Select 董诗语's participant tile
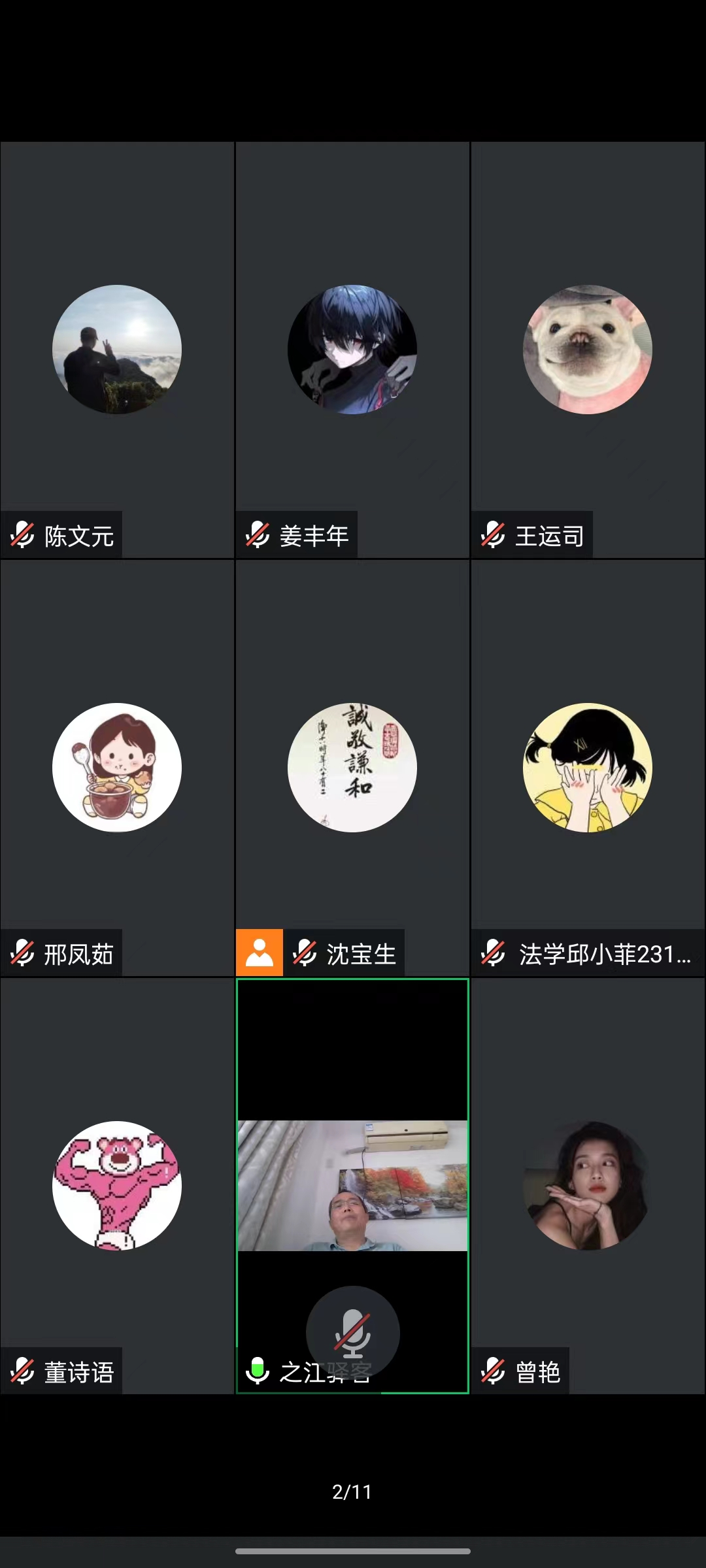 point(117,1186)
